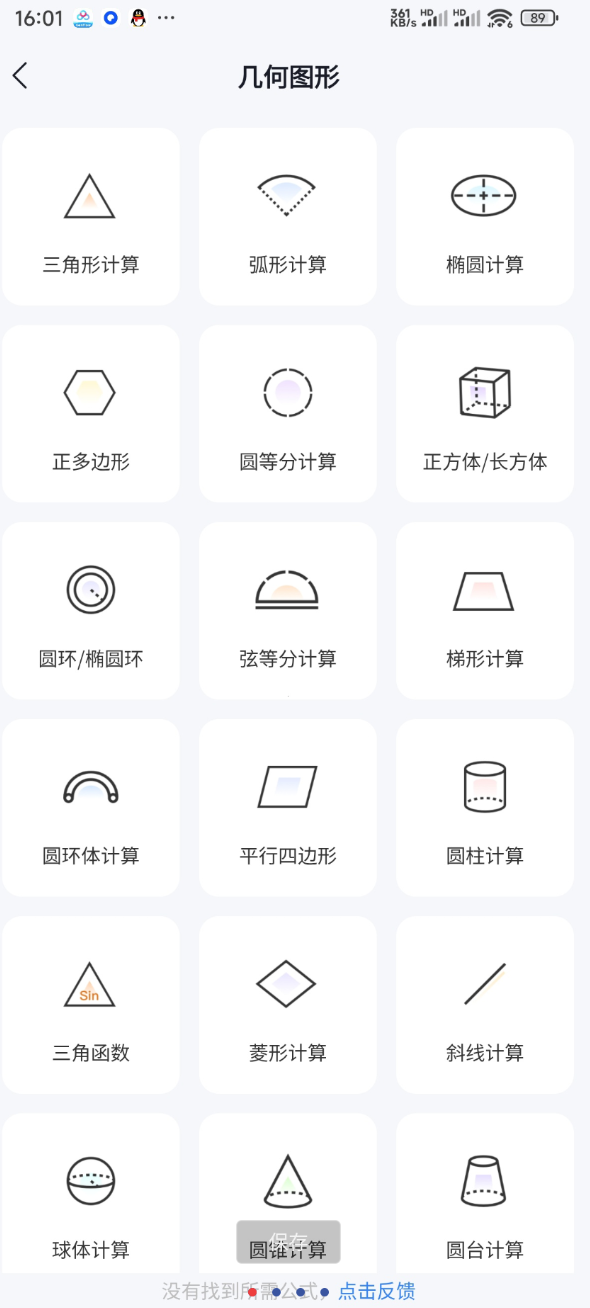Choose 正方体/长方体 calculator

click(485, 414)
